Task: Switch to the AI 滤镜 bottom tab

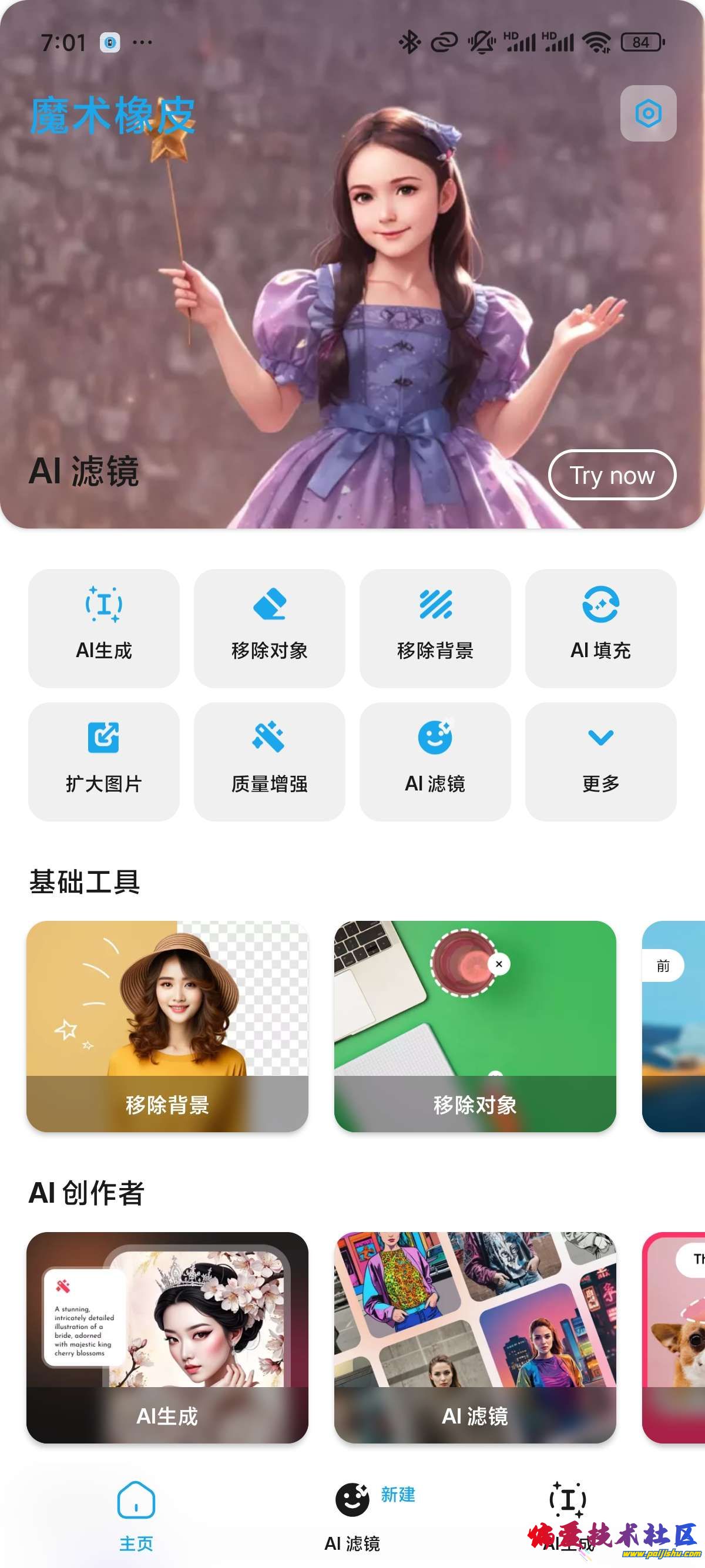Action: pos(352,1517)
